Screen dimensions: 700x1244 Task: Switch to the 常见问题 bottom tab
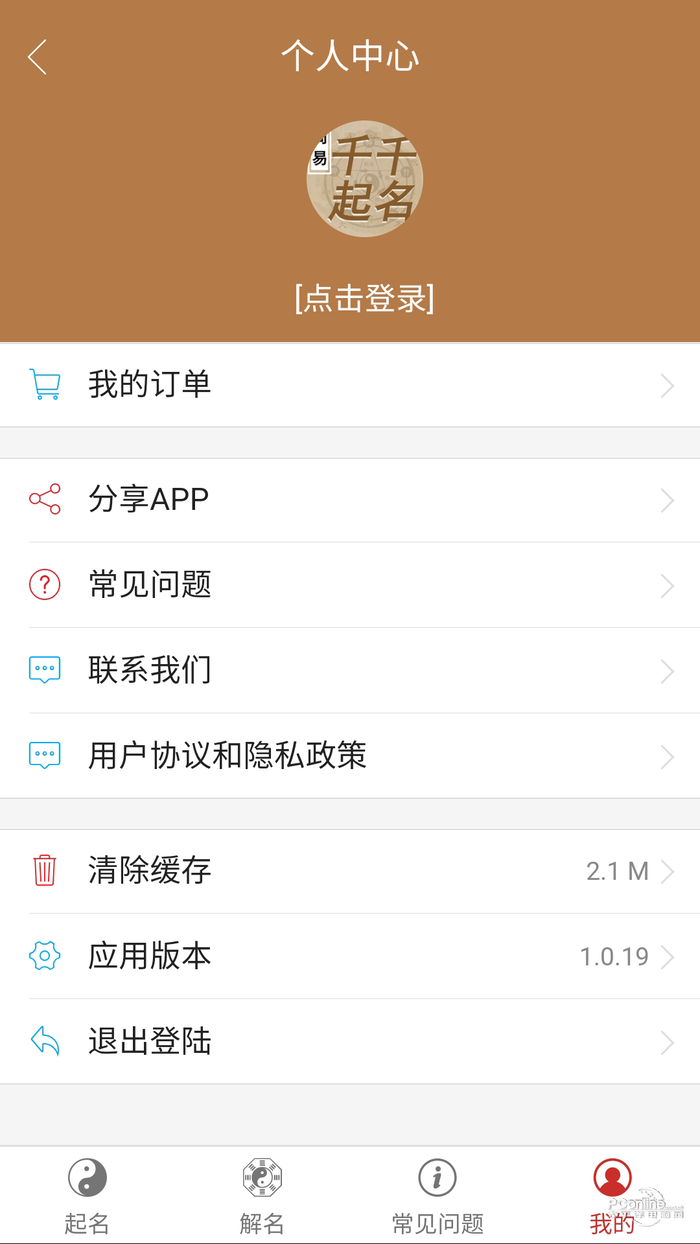pos(437,1195)
